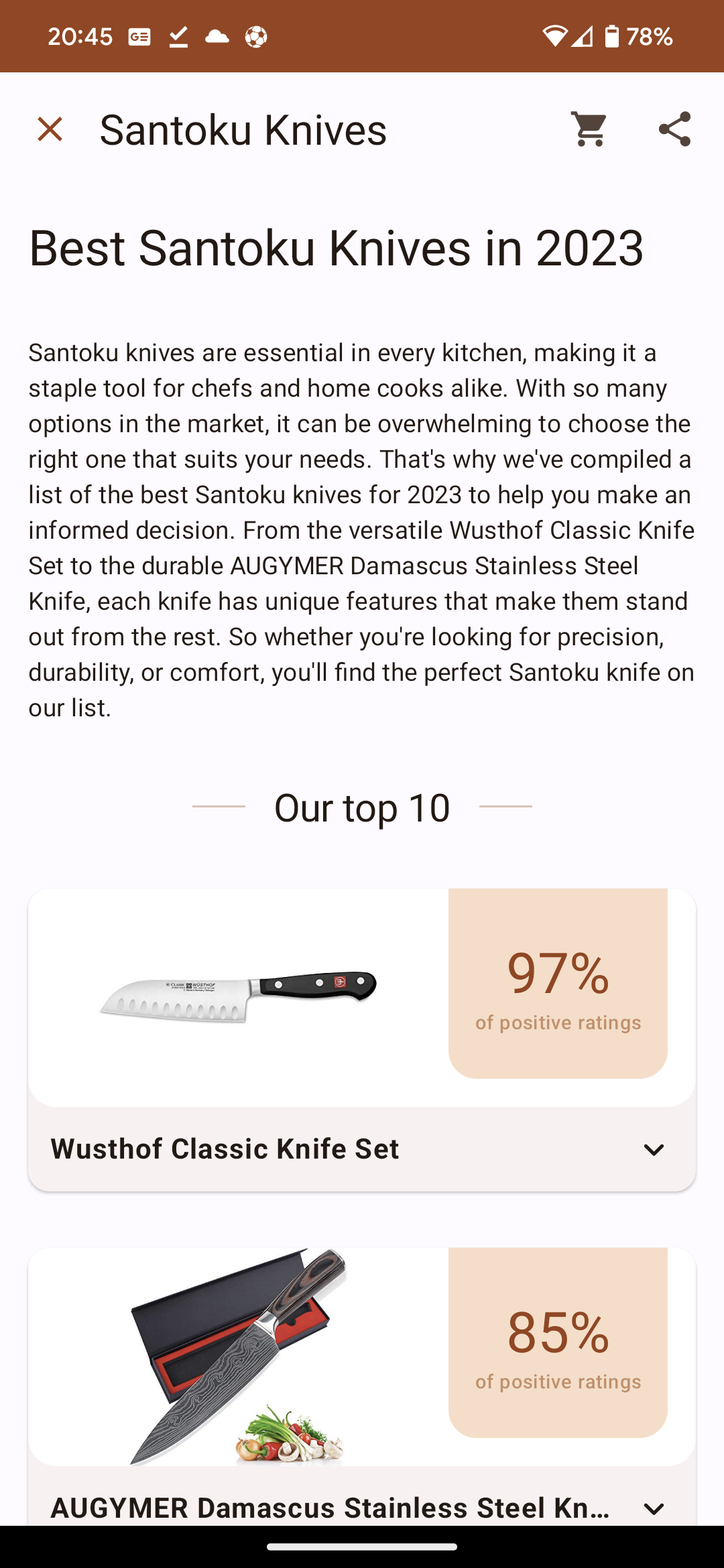The image size is (724, 1568).
Task: Open the Wusthof Classic knife image card
Action: (x=239, y=997)
